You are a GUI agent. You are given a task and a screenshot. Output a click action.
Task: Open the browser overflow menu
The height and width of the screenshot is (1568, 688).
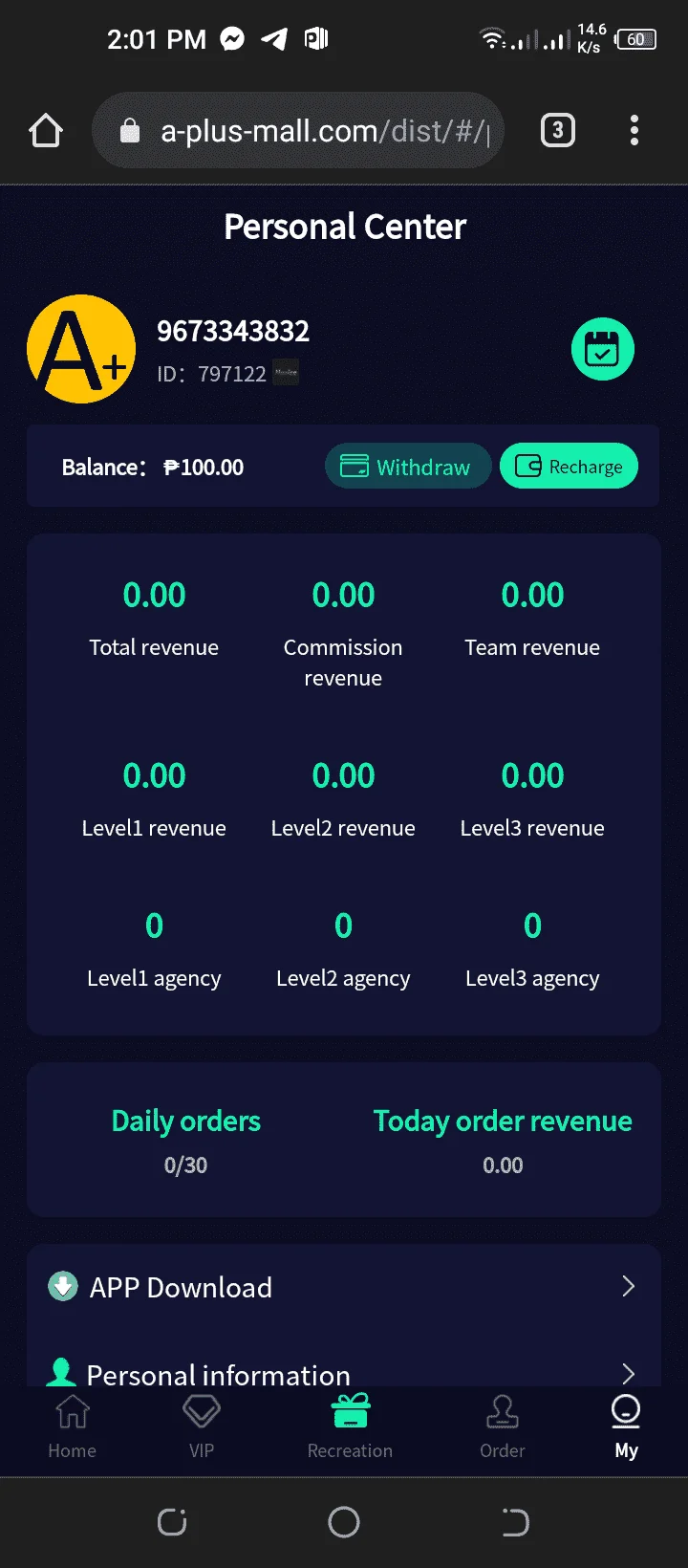634,130
